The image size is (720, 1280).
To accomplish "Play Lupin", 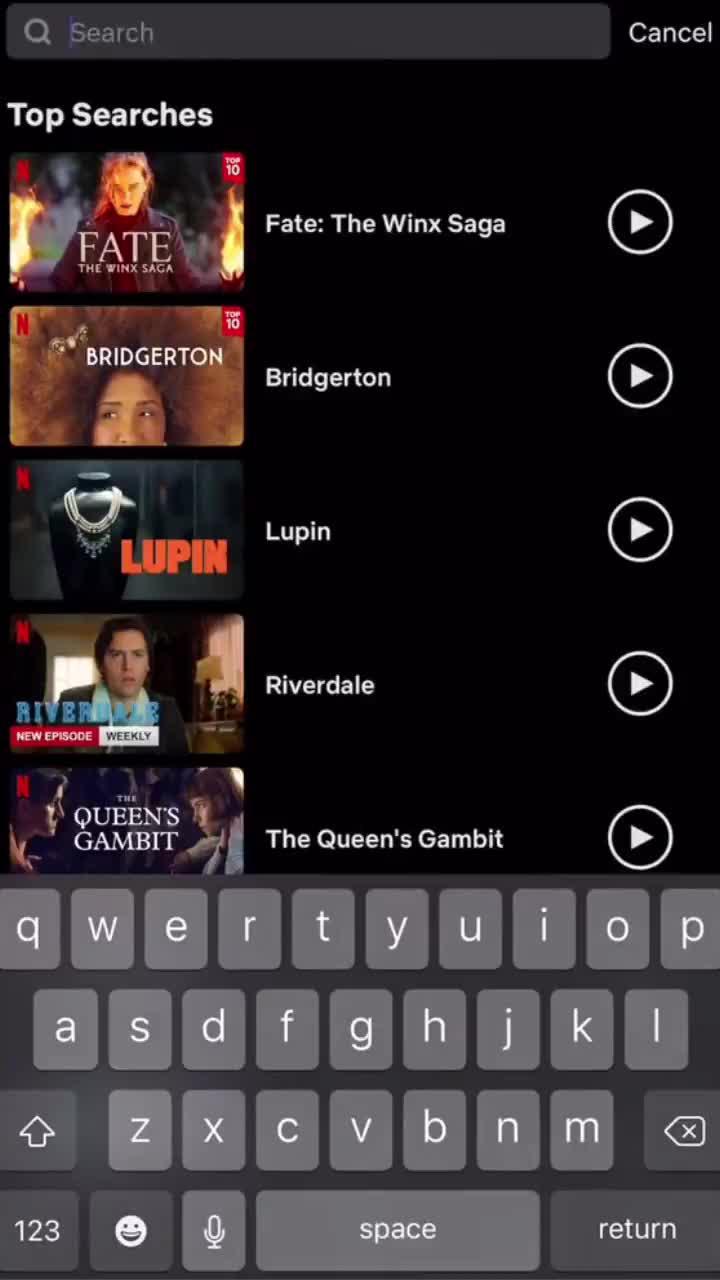I will click(x=640, y=530).
